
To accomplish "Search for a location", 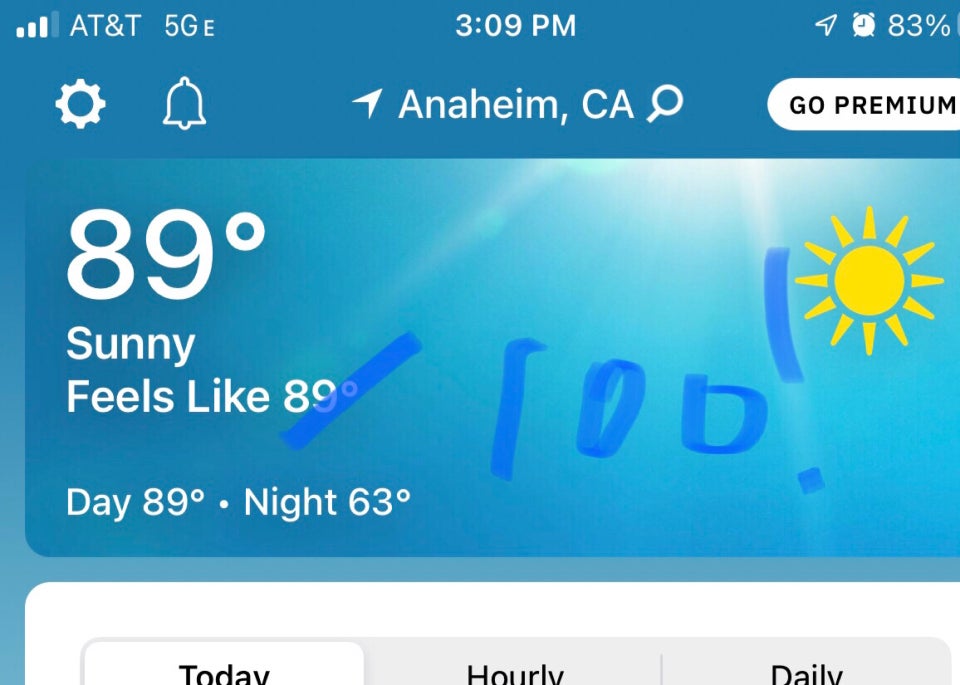I will click(x=665, y=104).
